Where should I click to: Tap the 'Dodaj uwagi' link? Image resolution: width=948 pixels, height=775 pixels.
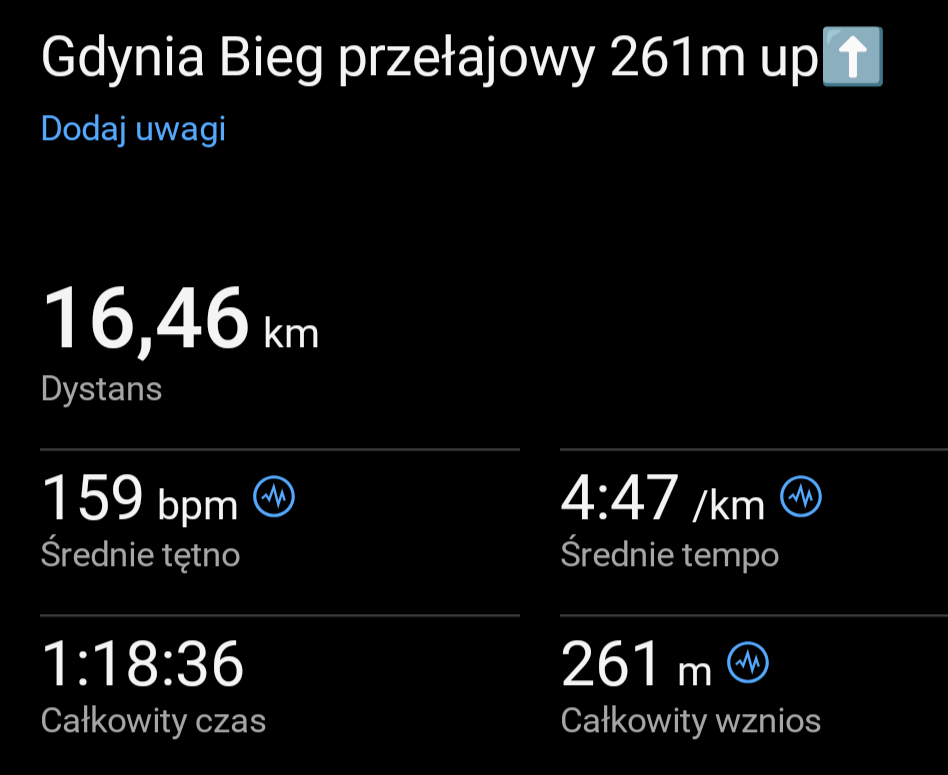[133, 129]
